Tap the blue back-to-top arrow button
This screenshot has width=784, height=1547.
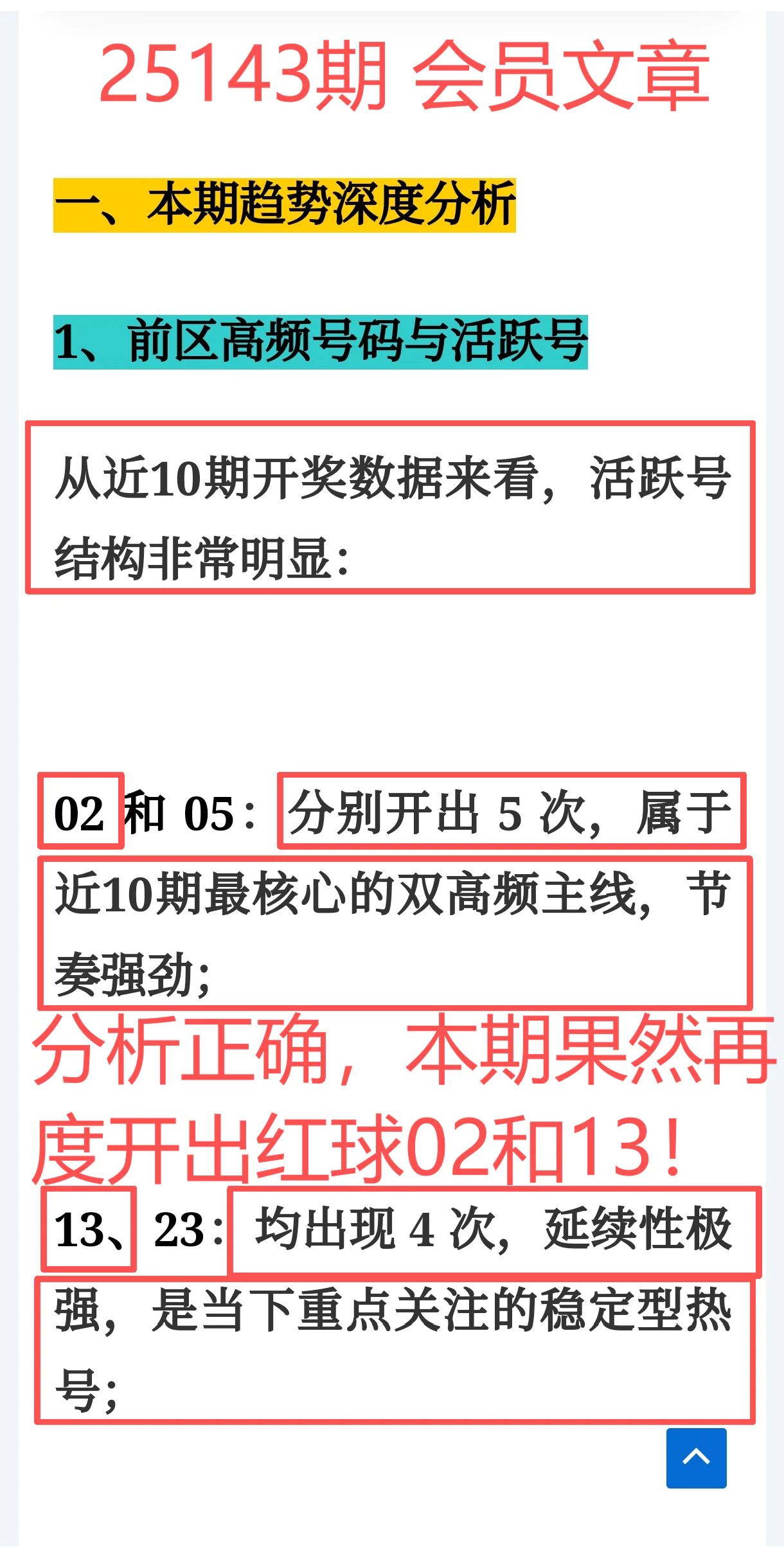[x=696, y=1458]
